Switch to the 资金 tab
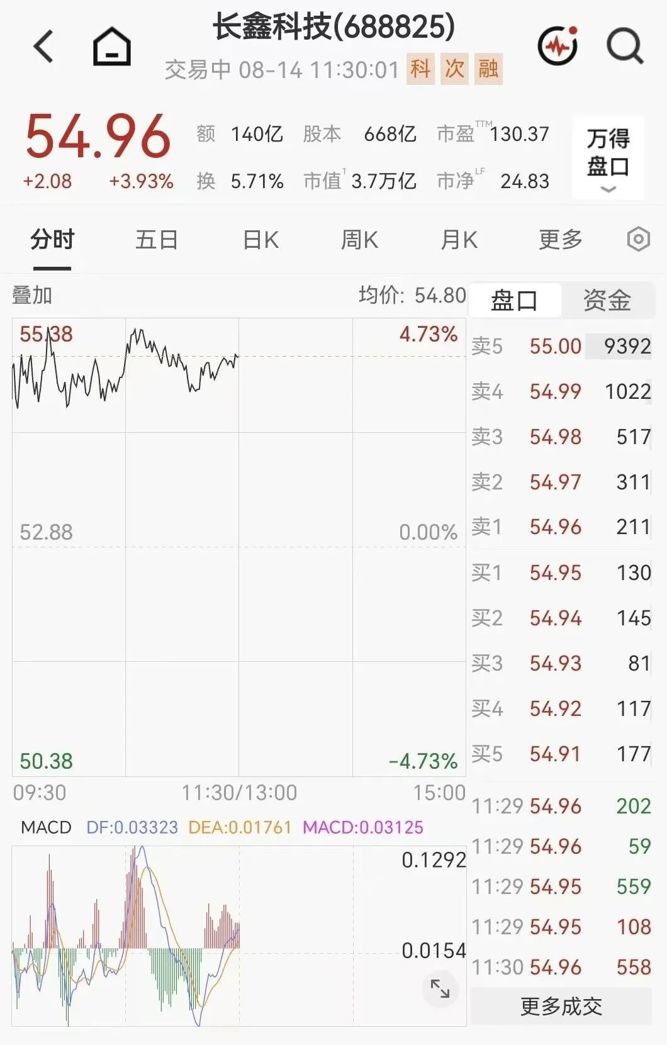The height and width of the screenshot is (1045, 667). point(607,301)
